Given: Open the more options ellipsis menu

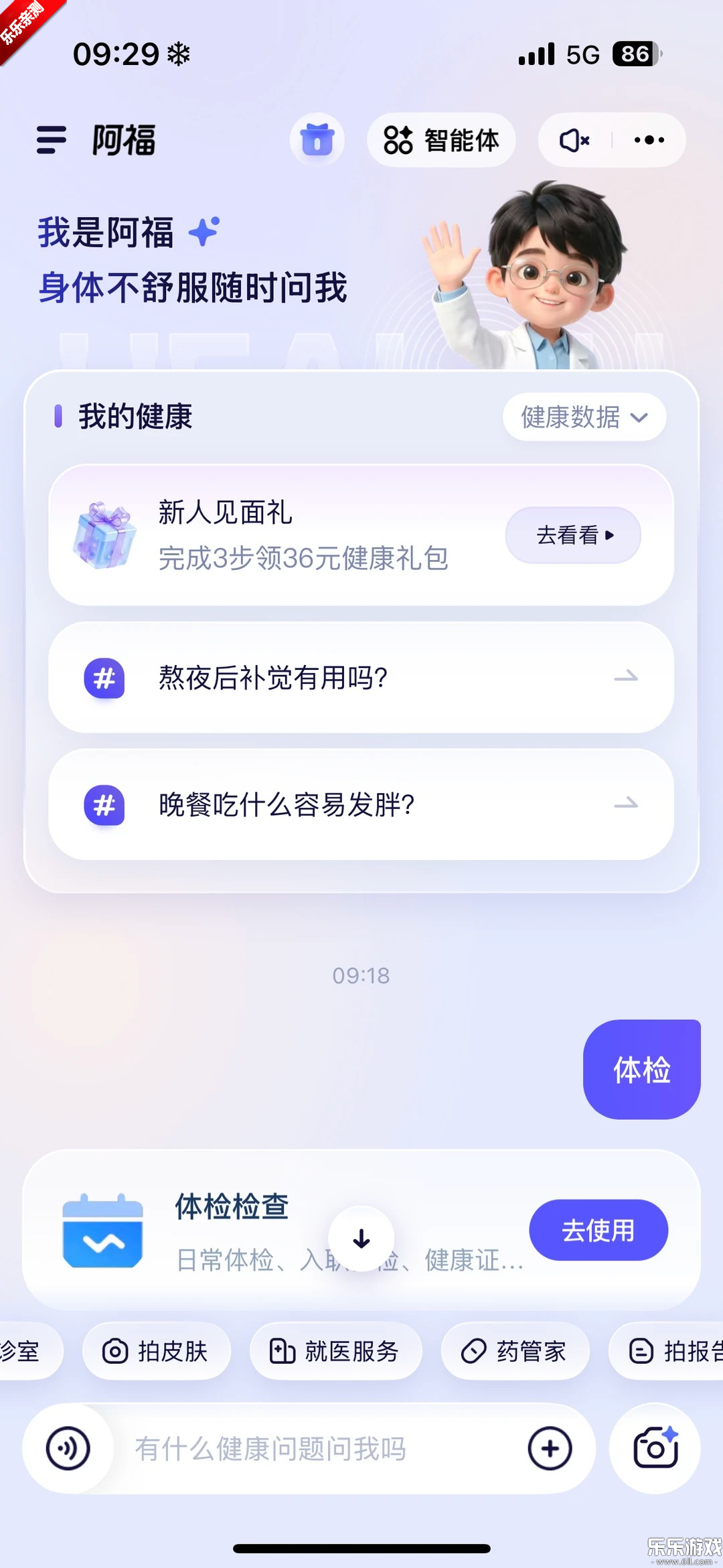Looking at the screenshot, I should [x=647, y=140].
